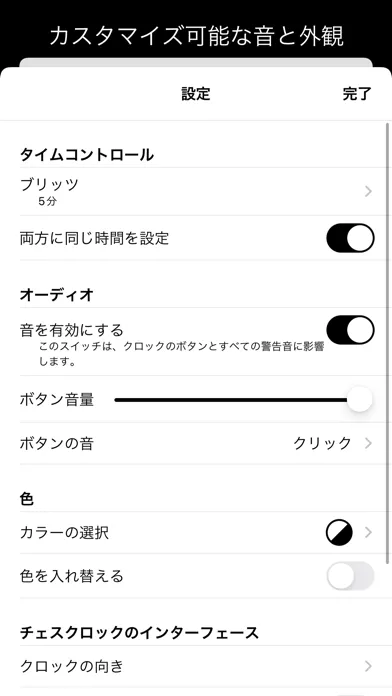Tap the ボタン音量 volume slider
The image size is (392, 696).
click(x=243, y=400)
